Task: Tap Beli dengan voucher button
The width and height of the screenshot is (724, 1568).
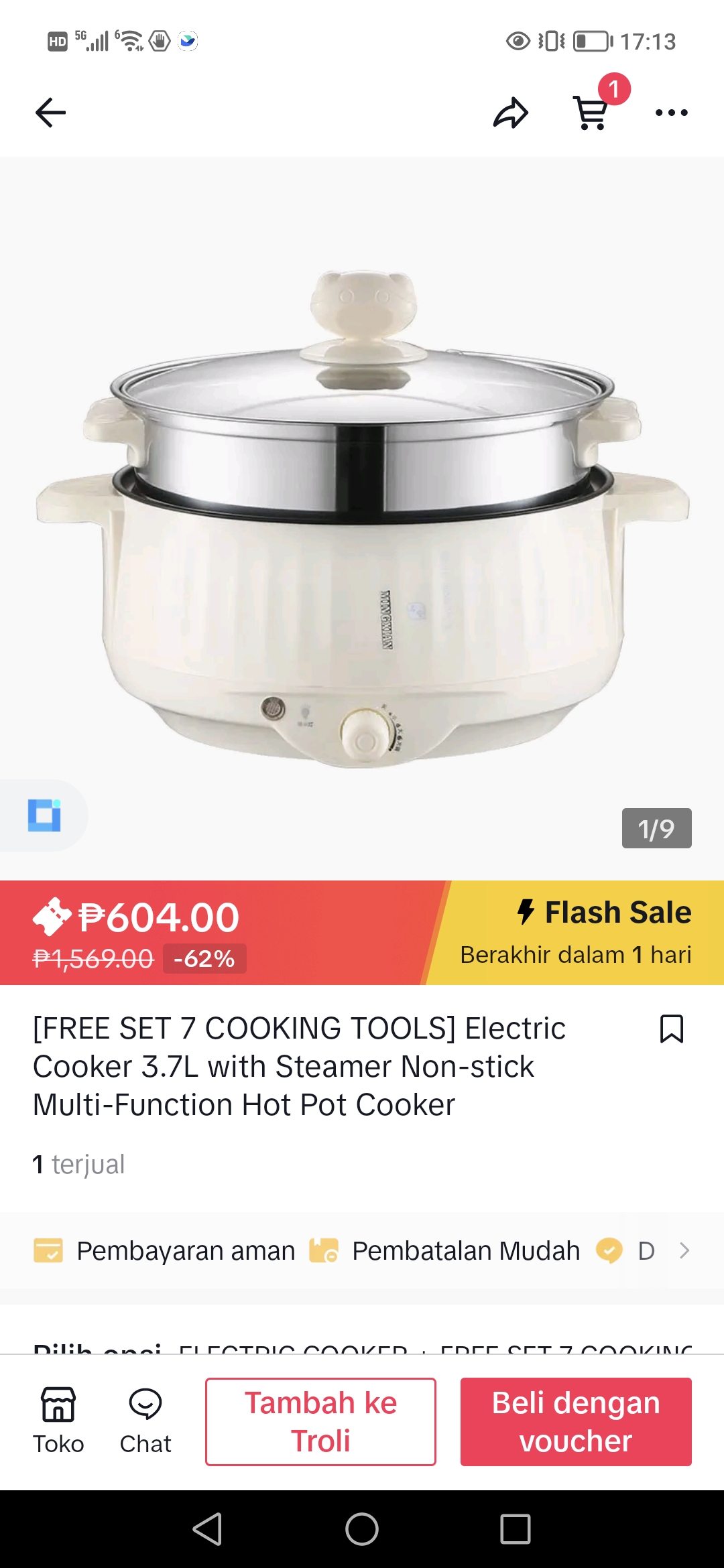Action: point(576,1421)
